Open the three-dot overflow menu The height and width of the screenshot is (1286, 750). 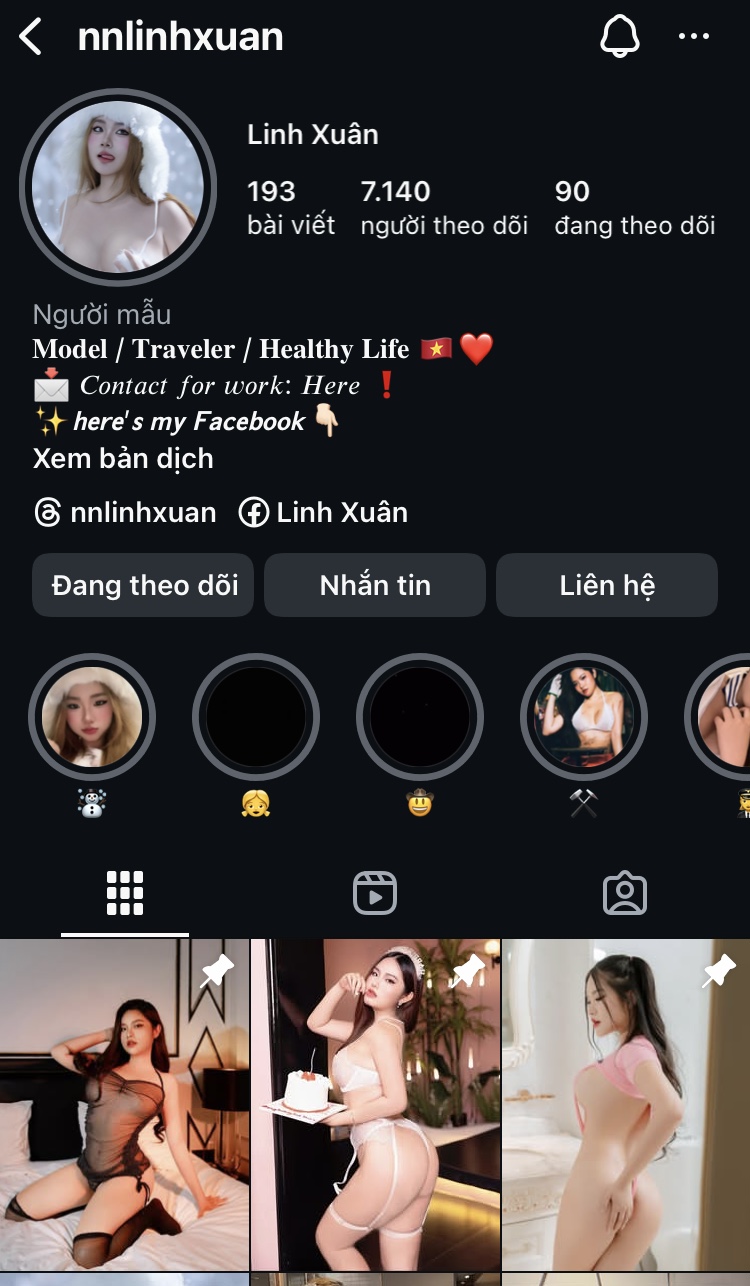(x=694, y=37)
